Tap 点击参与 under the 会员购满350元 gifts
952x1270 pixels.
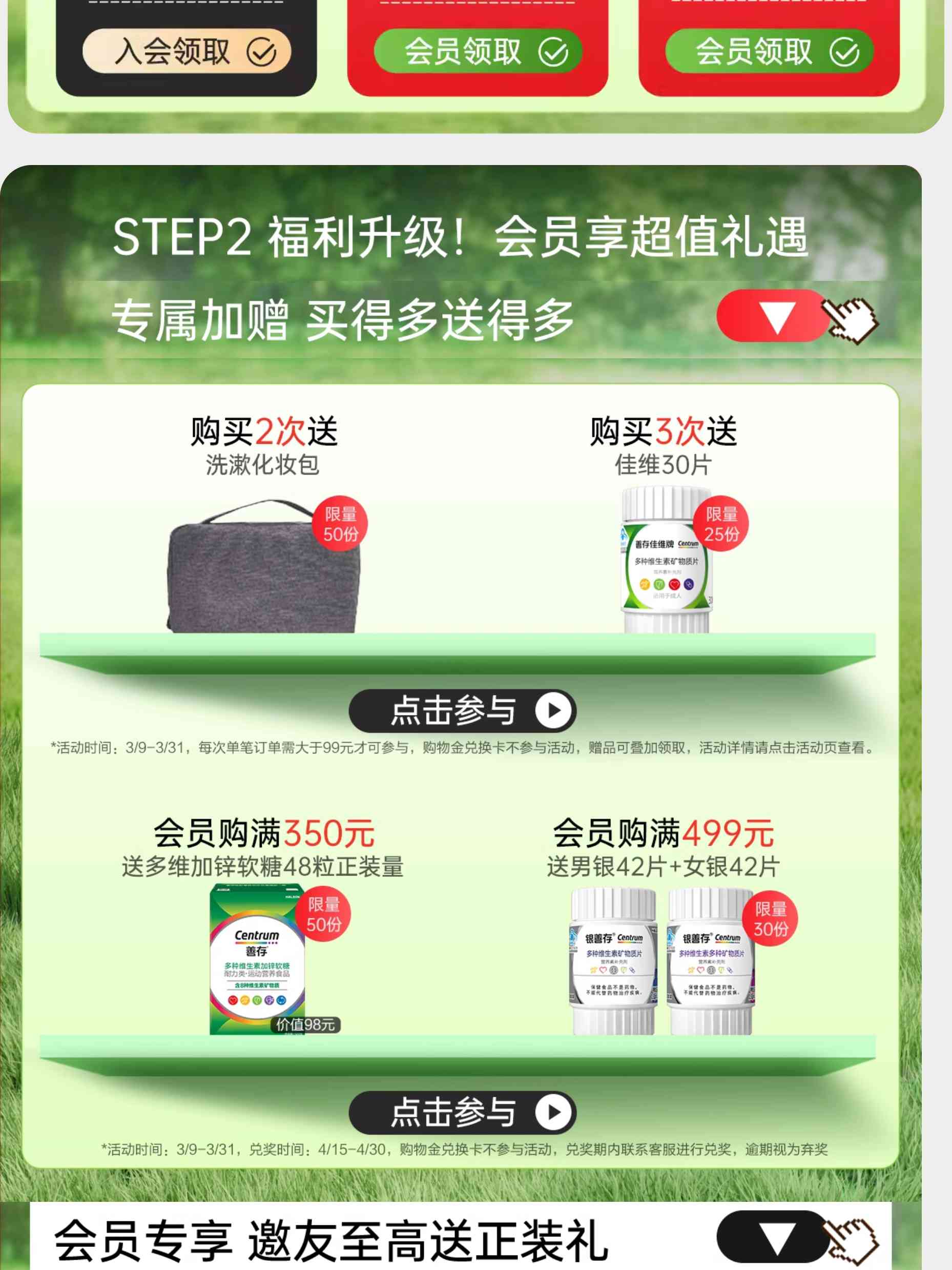tap(463, 1113)
